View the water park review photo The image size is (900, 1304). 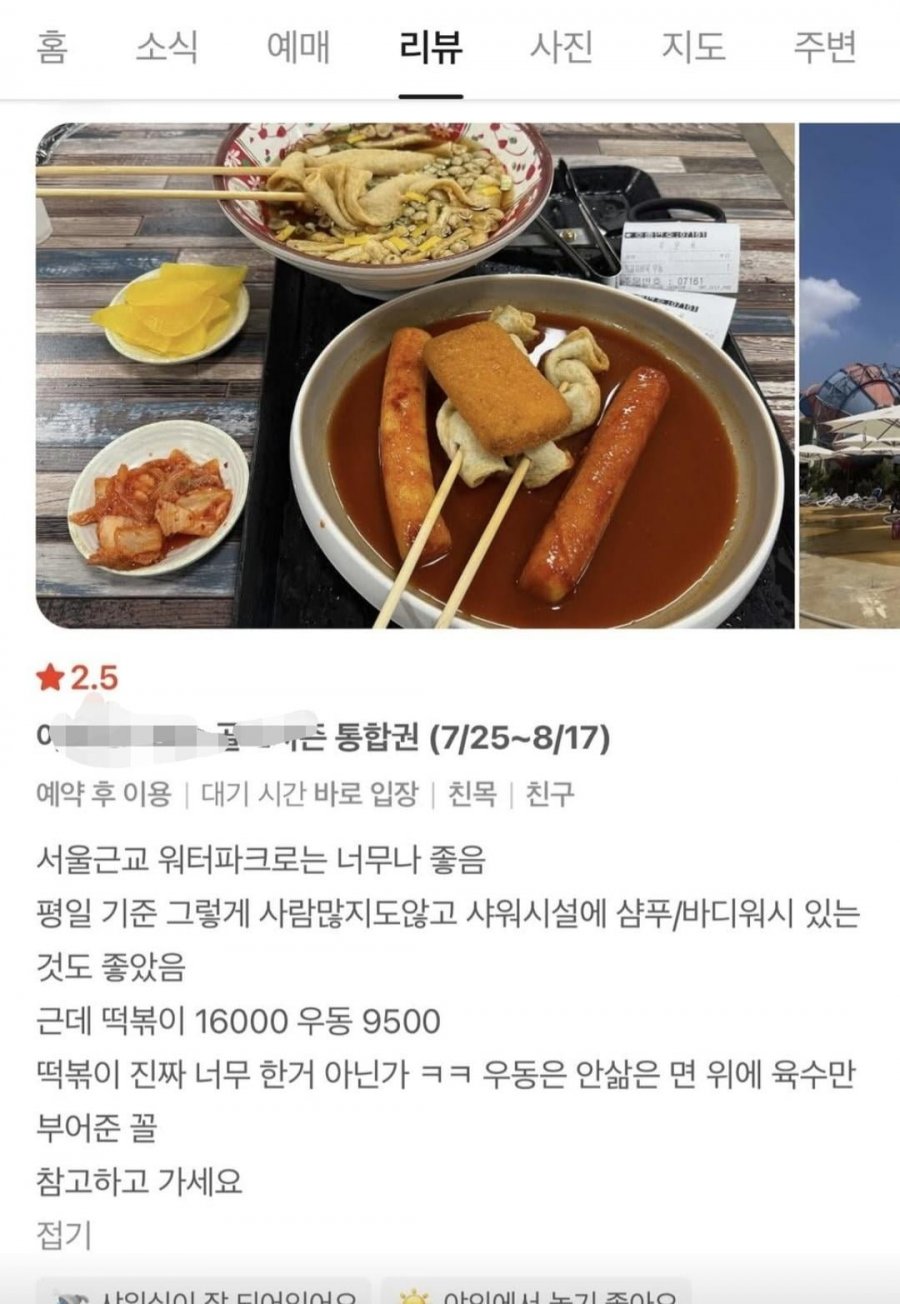[850, 375]
